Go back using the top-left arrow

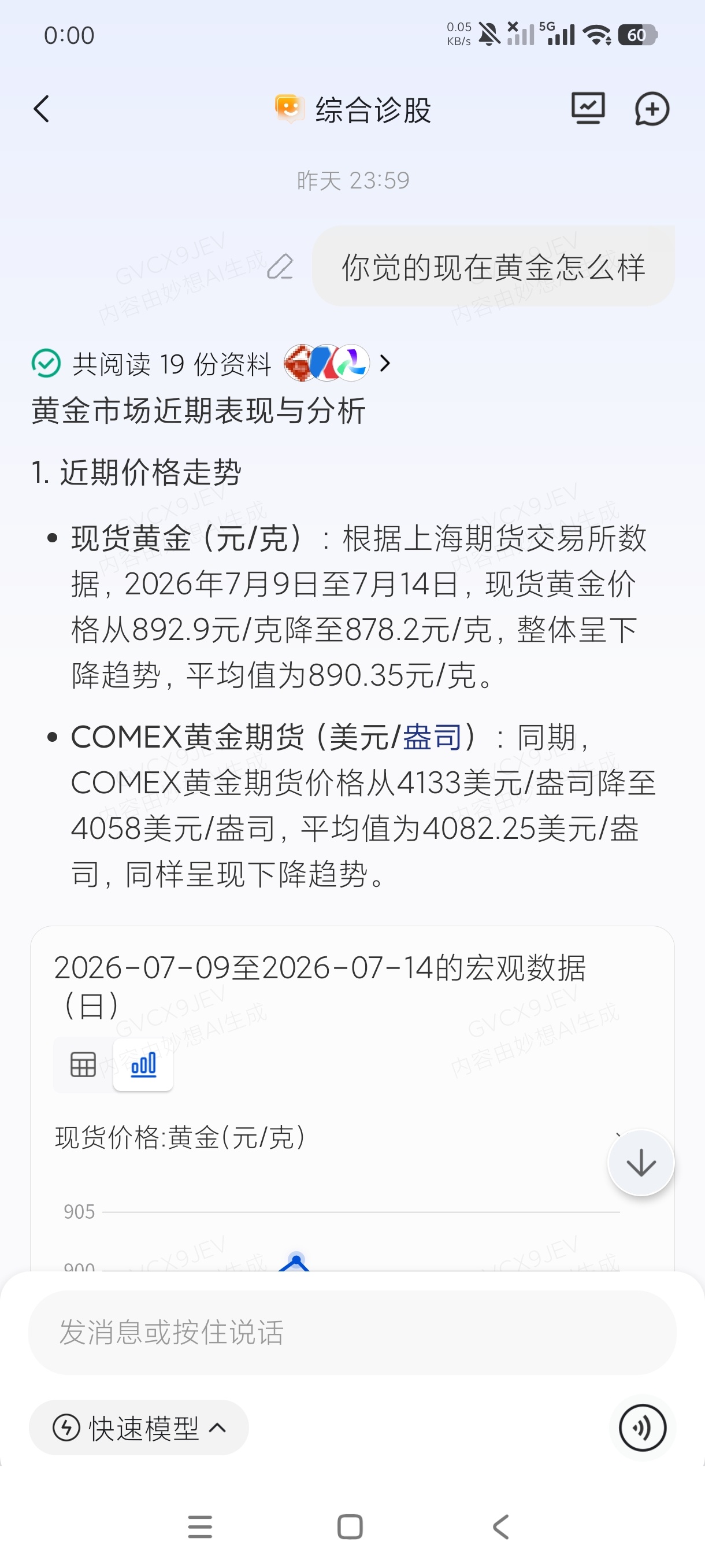coord(42,110)
